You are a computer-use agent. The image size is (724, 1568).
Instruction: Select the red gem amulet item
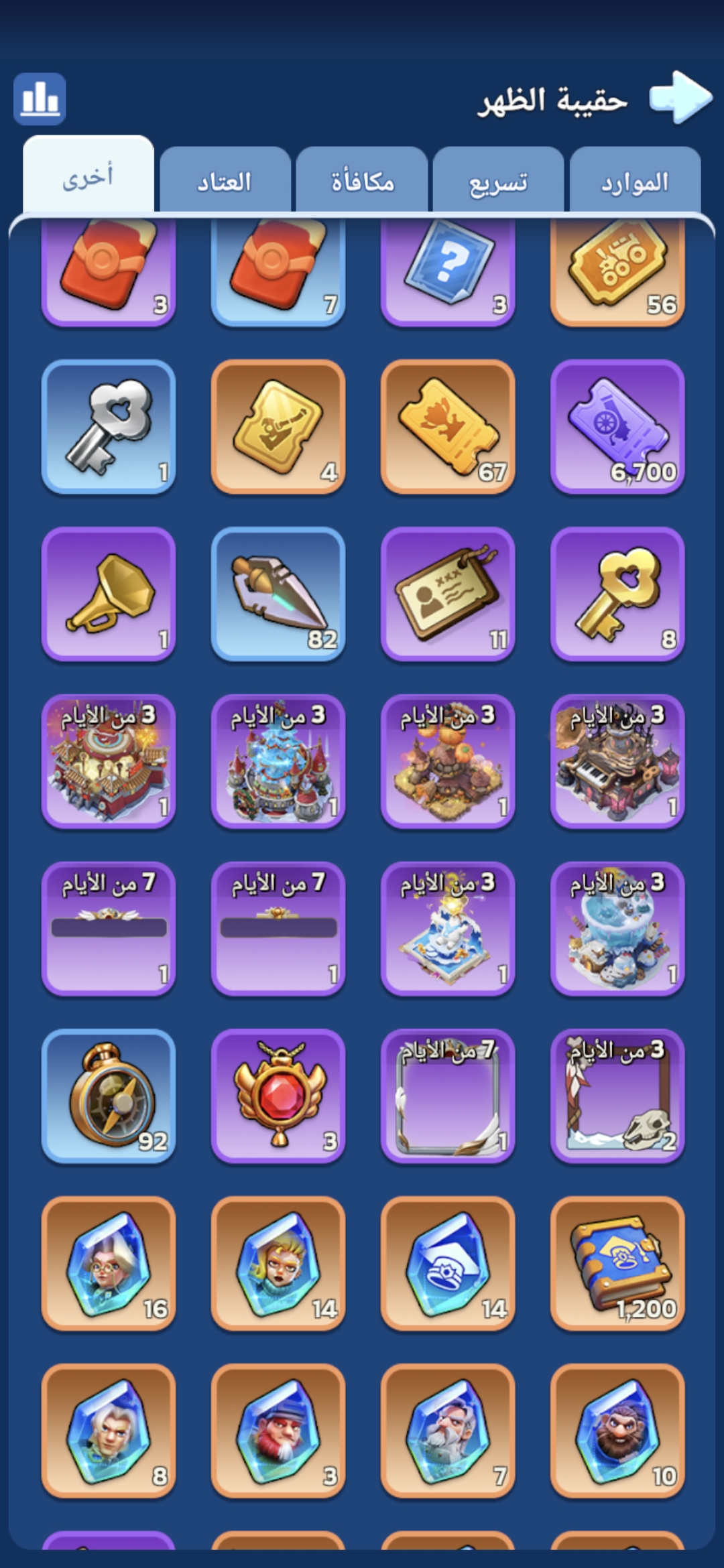[x=278, y=1096]
